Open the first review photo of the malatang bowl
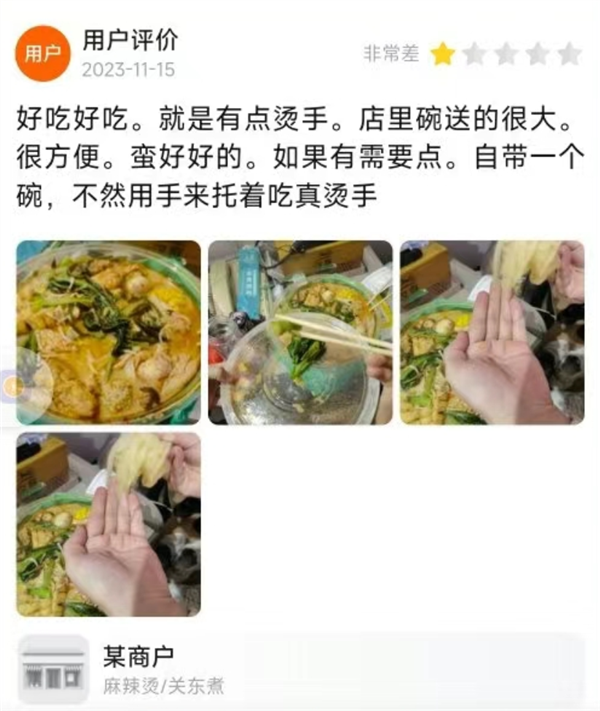This screenshot has height=711, width=600. tap(108, 332)
